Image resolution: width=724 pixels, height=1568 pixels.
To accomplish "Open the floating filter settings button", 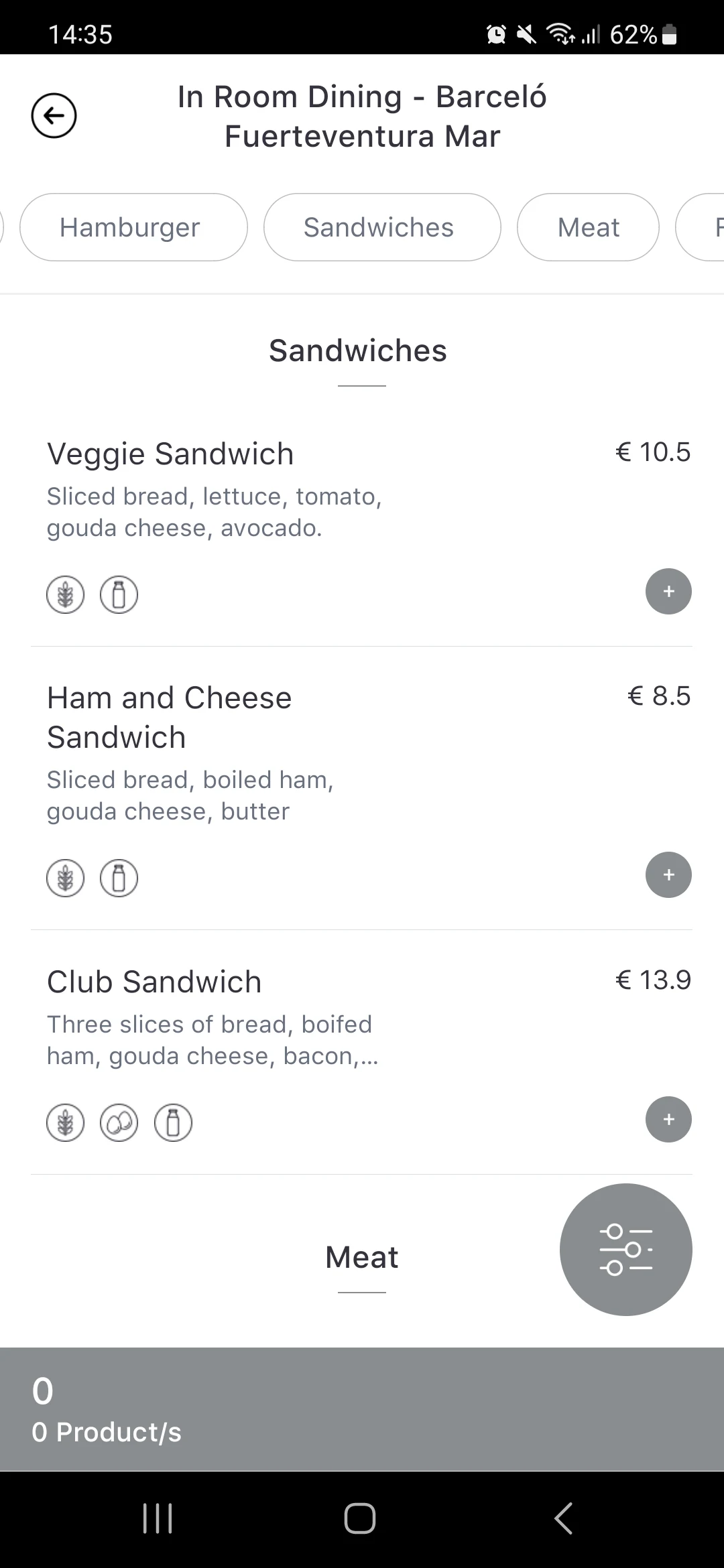I will pyautogui.click(x=626, y=1249).
